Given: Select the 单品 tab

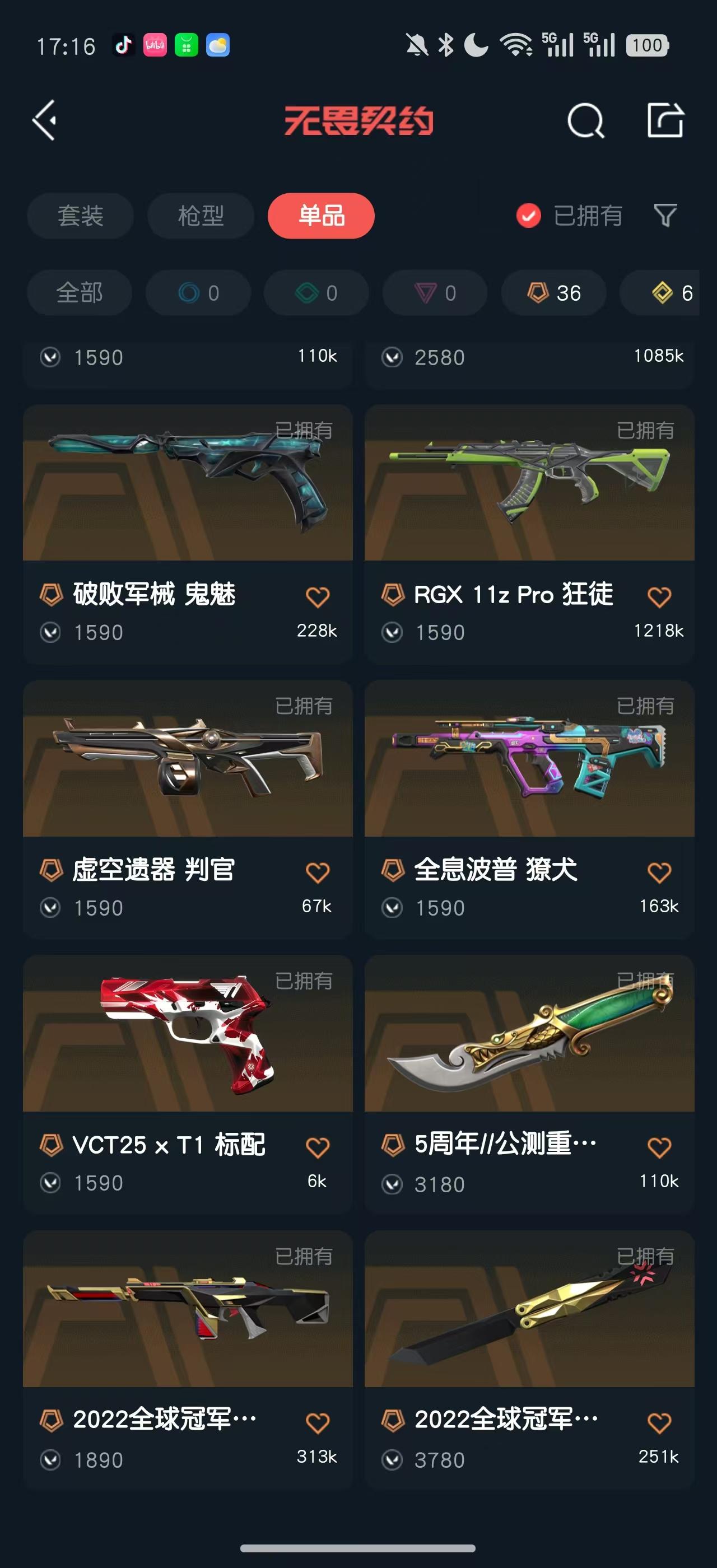Looking at the screenshot, I should click(322, 216).
